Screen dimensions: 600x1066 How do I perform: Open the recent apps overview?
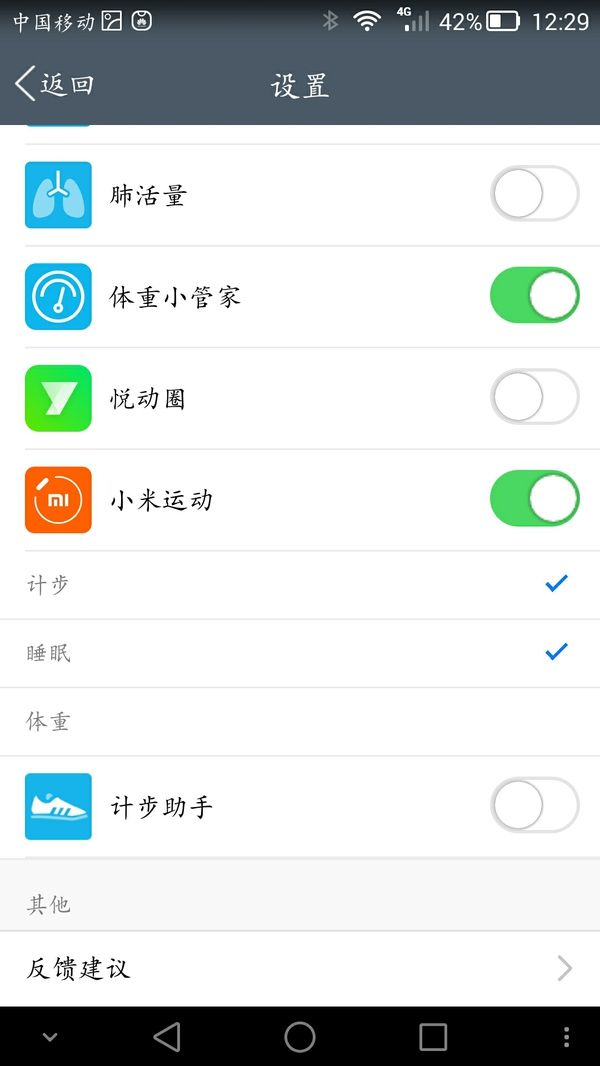click(433, 1037)
